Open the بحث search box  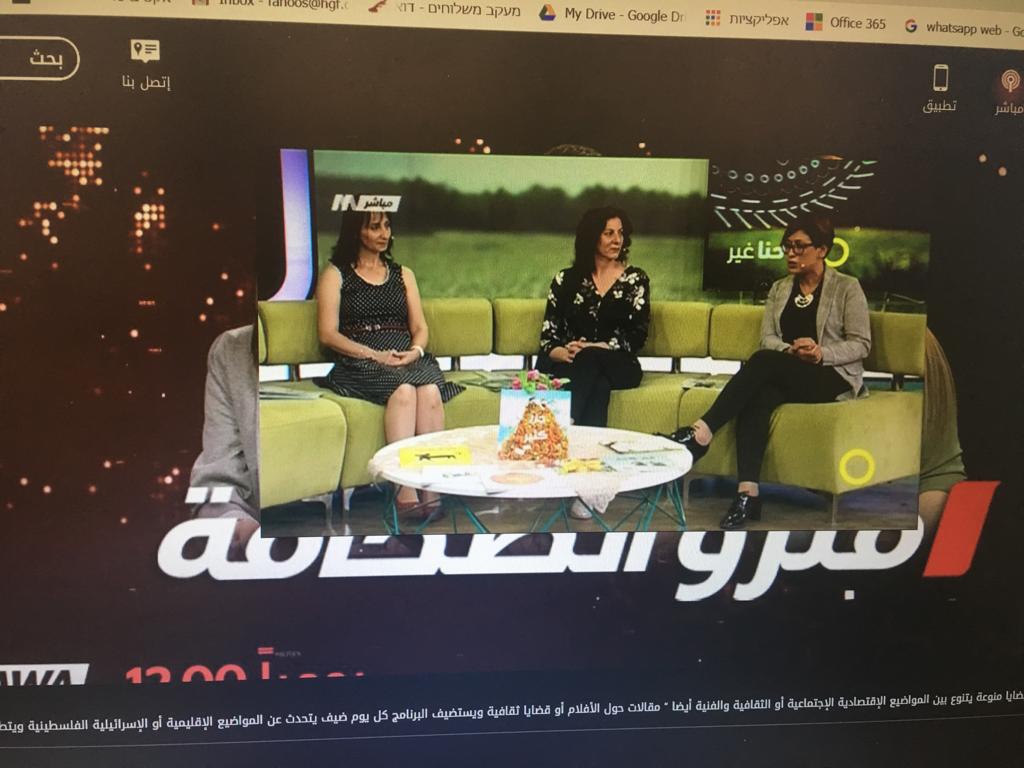point(38,59)
